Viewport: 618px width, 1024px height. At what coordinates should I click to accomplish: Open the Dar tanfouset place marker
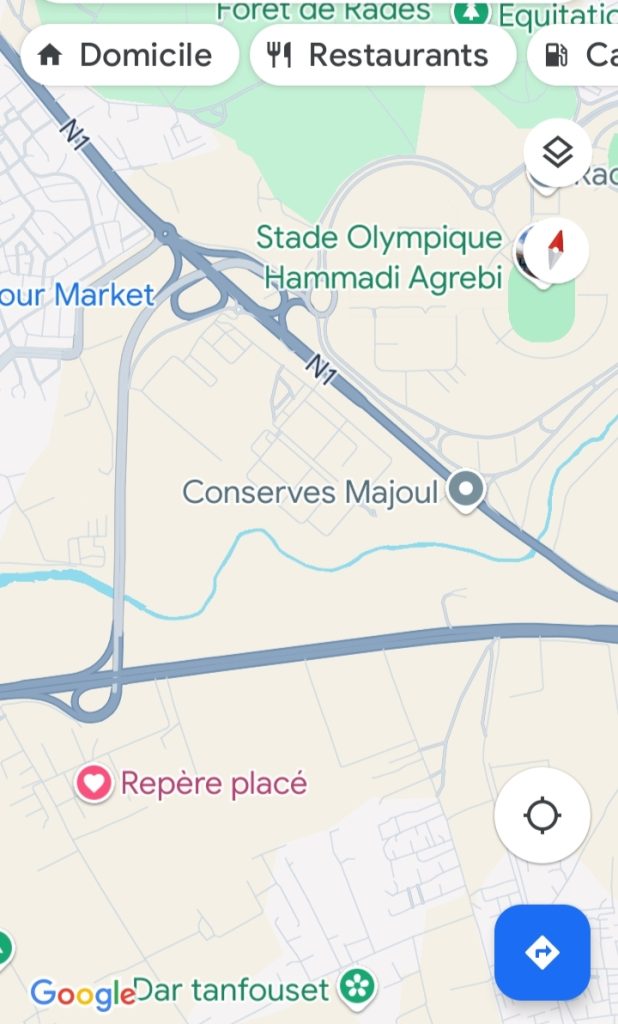[354, 988]
